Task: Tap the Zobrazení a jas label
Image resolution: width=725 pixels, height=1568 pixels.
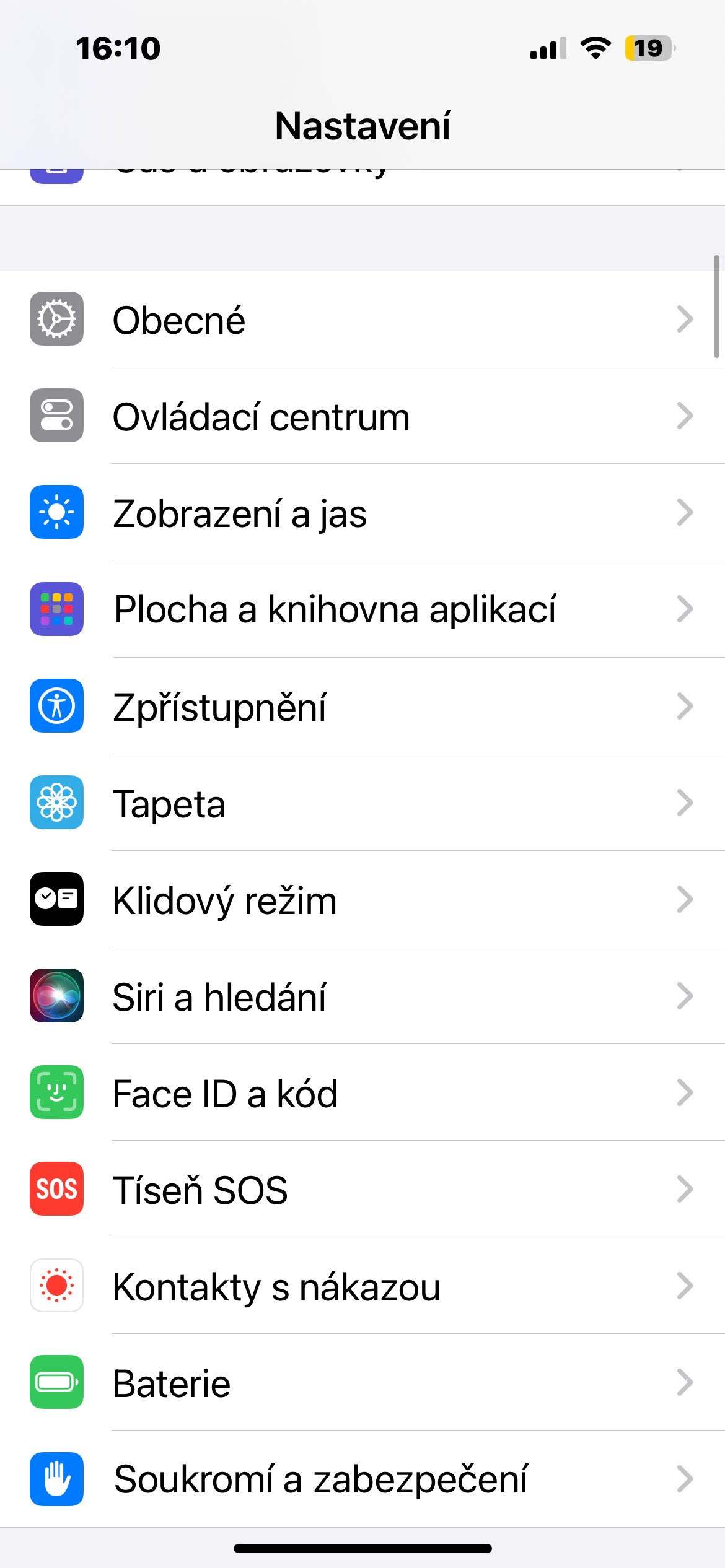Action: click(239, 512)
